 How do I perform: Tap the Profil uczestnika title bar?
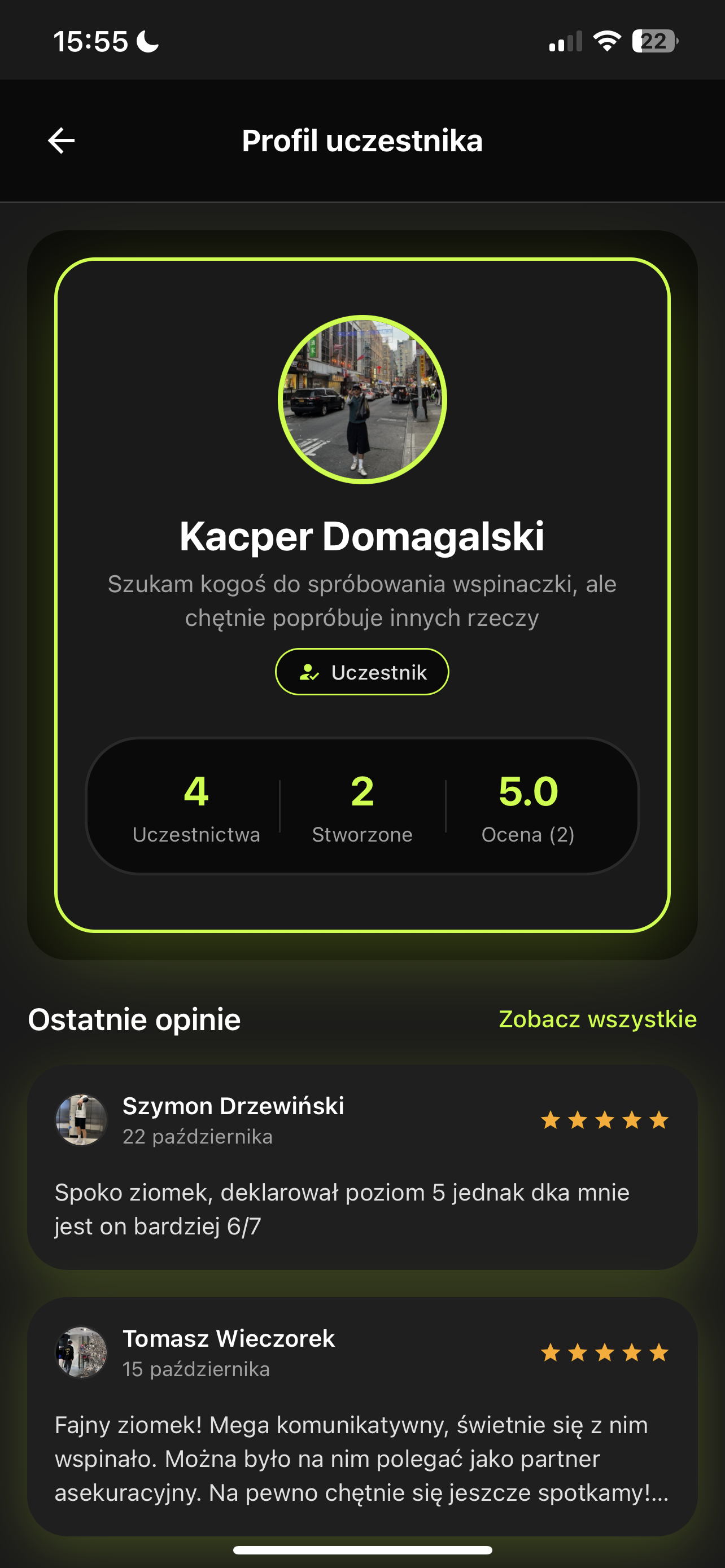point(362,141)
